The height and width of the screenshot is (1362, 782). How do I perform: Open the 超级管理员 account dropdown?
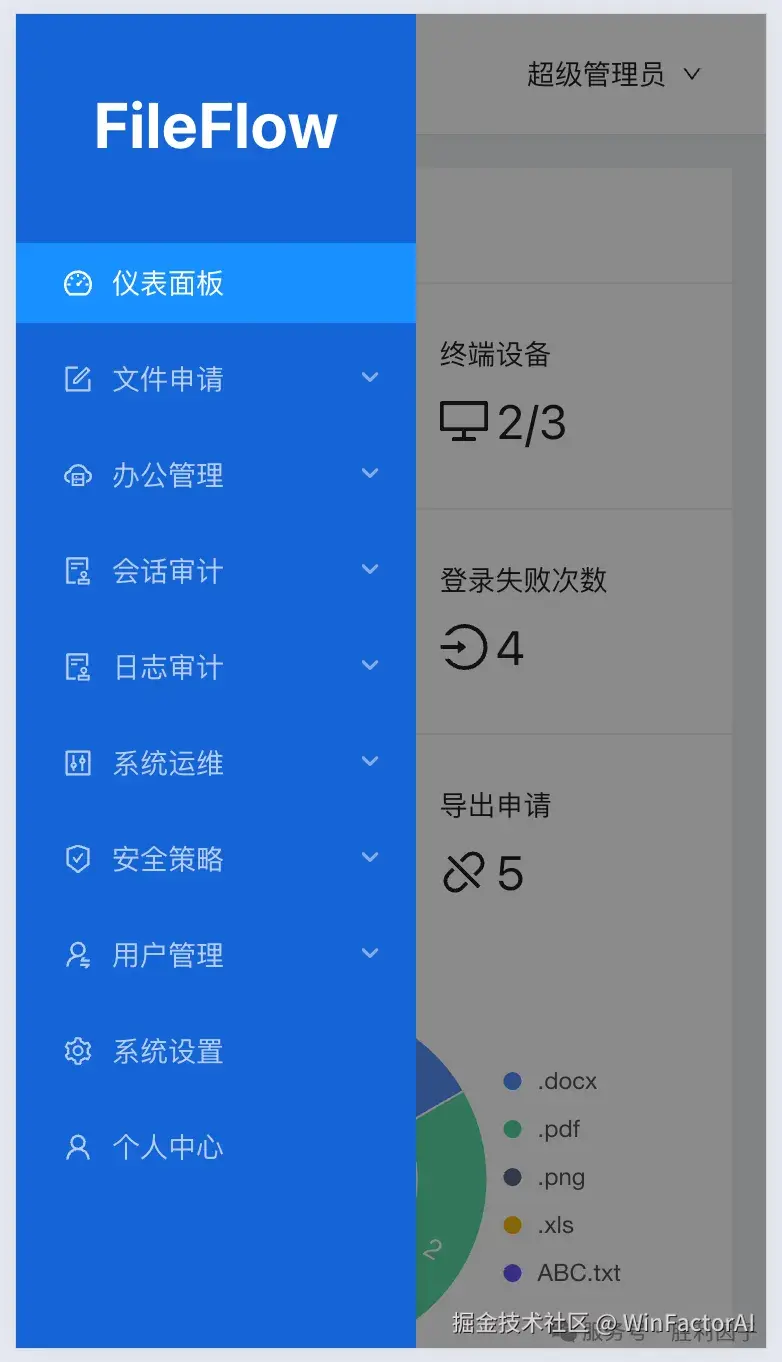(x=608, y=74)
